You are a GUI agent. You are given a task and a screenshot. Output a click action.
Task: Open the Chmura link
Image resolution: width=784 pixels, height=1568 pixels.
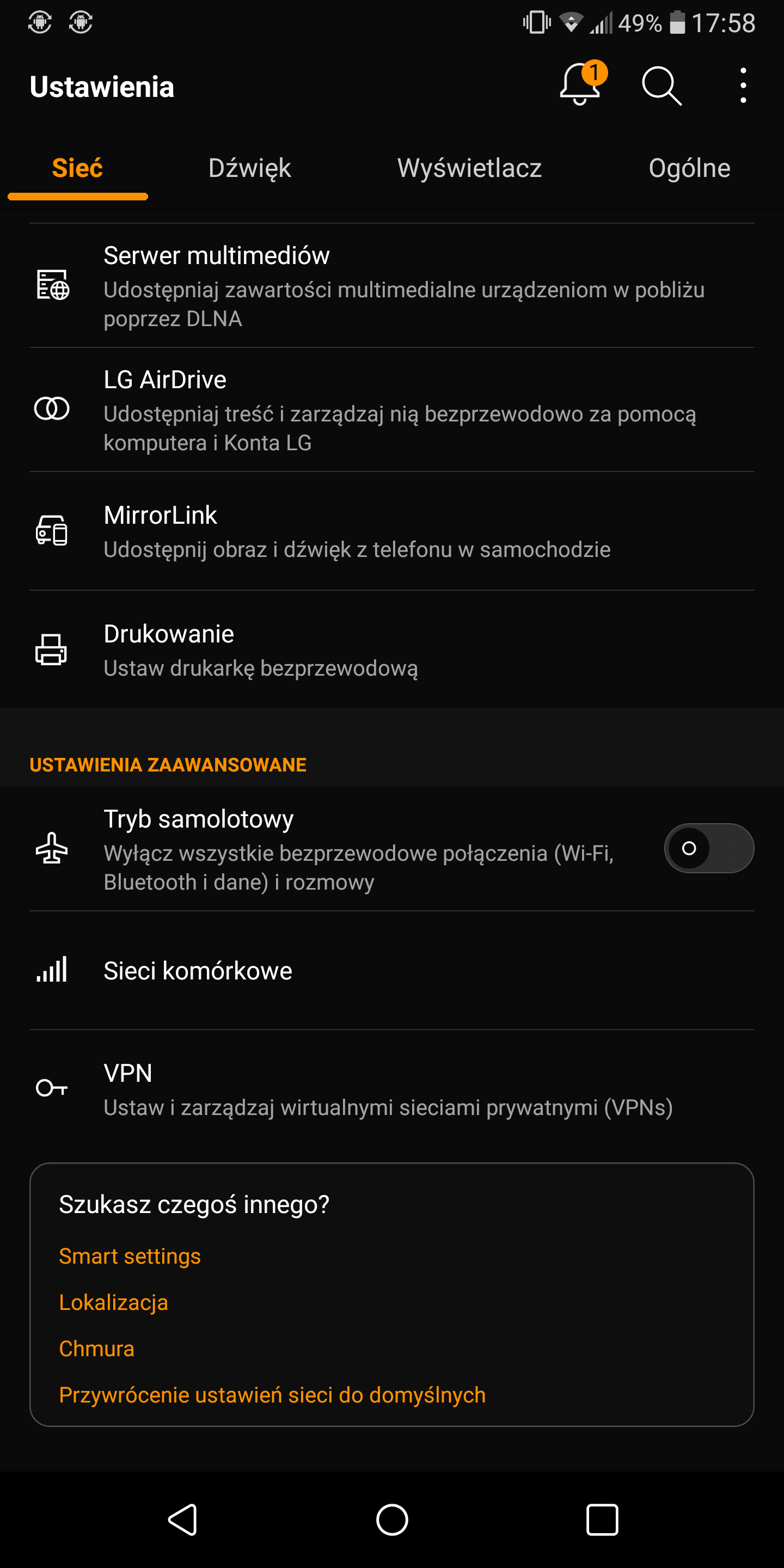[x=96, y=1348]
